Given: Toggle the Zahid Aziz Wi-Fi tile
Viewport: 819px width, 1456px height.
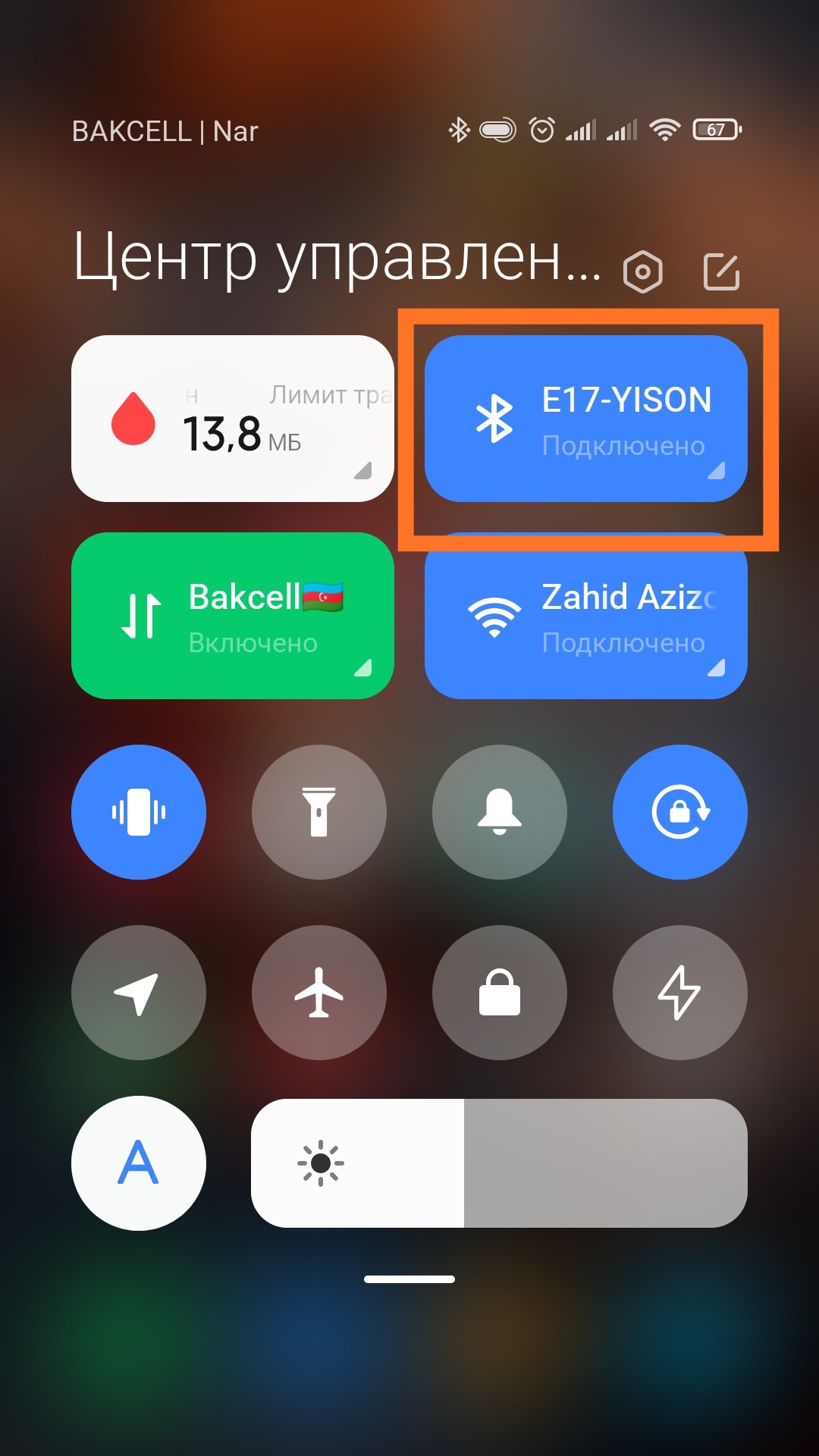Looking at the screenshot, I should click(586, 616).
